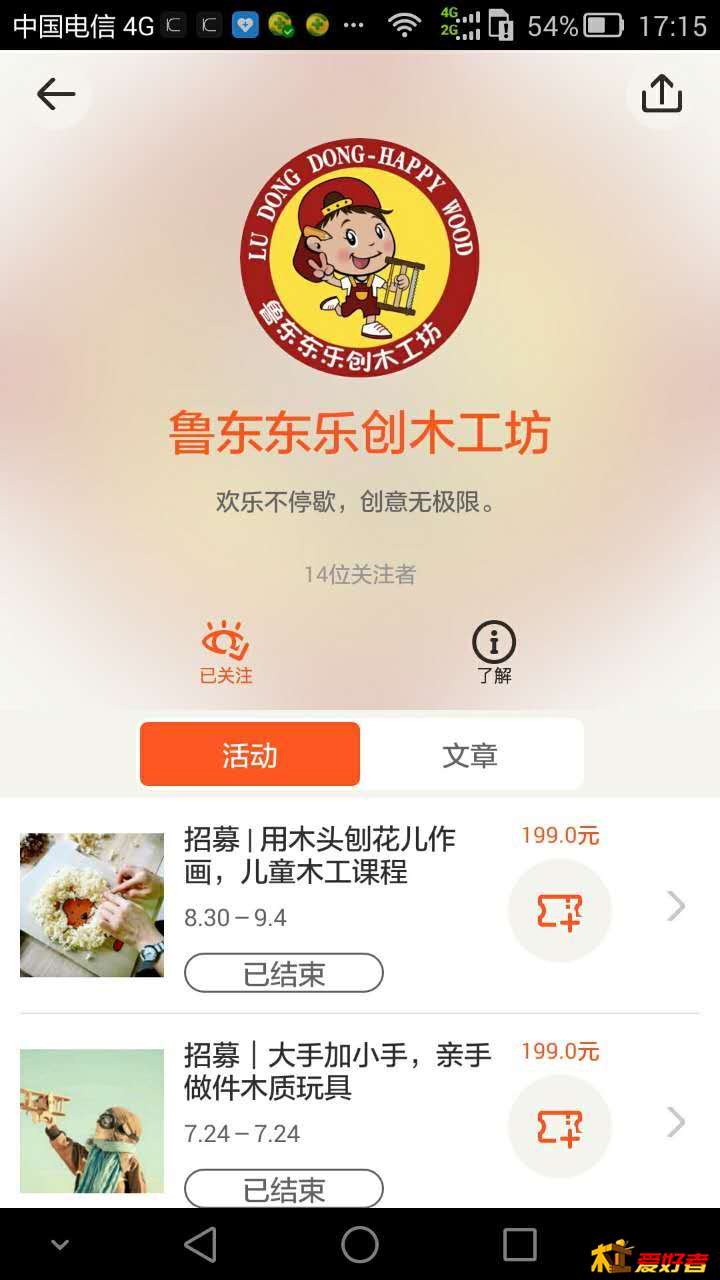Go back using the top-left arrow

tap(56, 95)
